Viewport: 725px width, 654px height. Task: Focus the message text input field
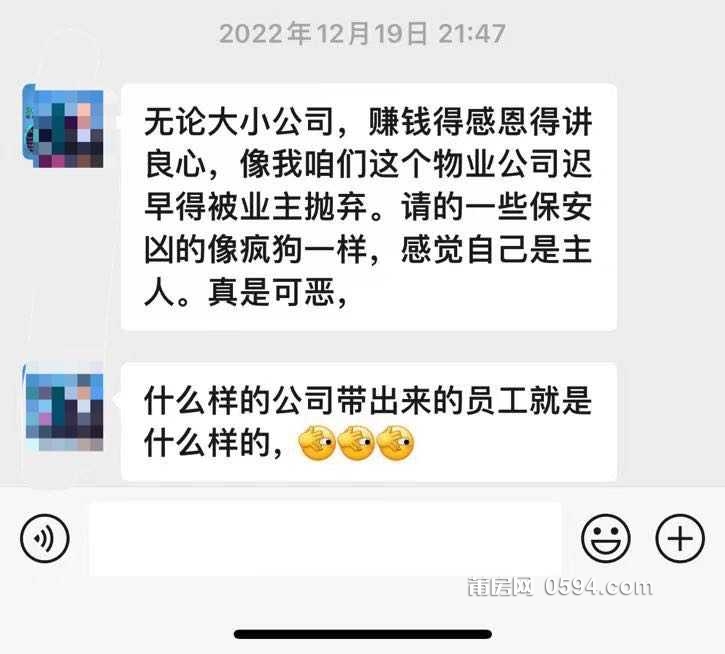325,540
